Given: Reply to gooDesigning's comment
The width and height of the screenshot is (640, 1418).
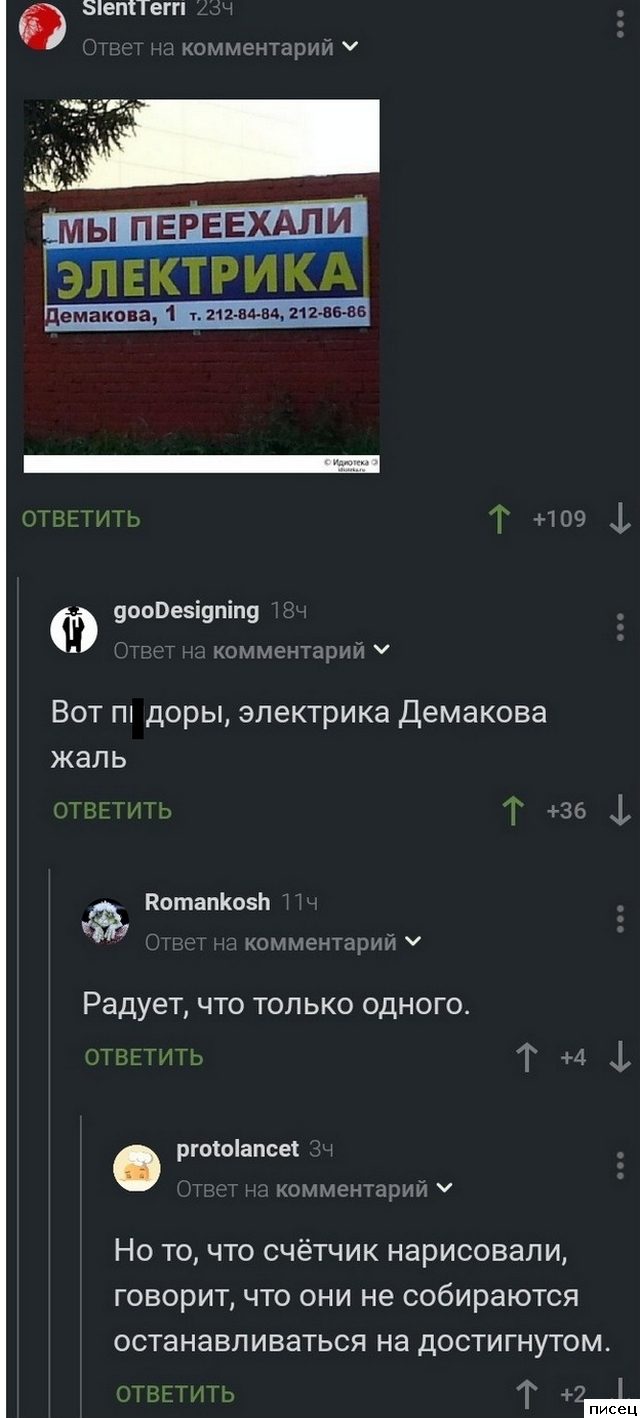Looking at the screenshot, I should click(112, 810).
